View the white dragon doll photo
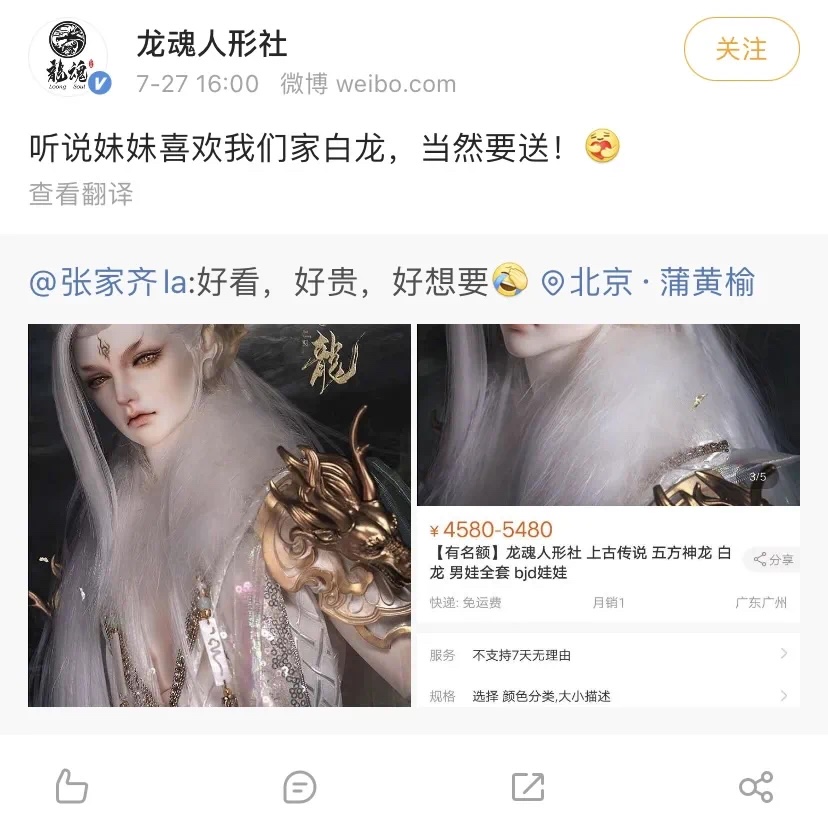The height and width of the screenshot is (827, 828). [x=219, y=515]
